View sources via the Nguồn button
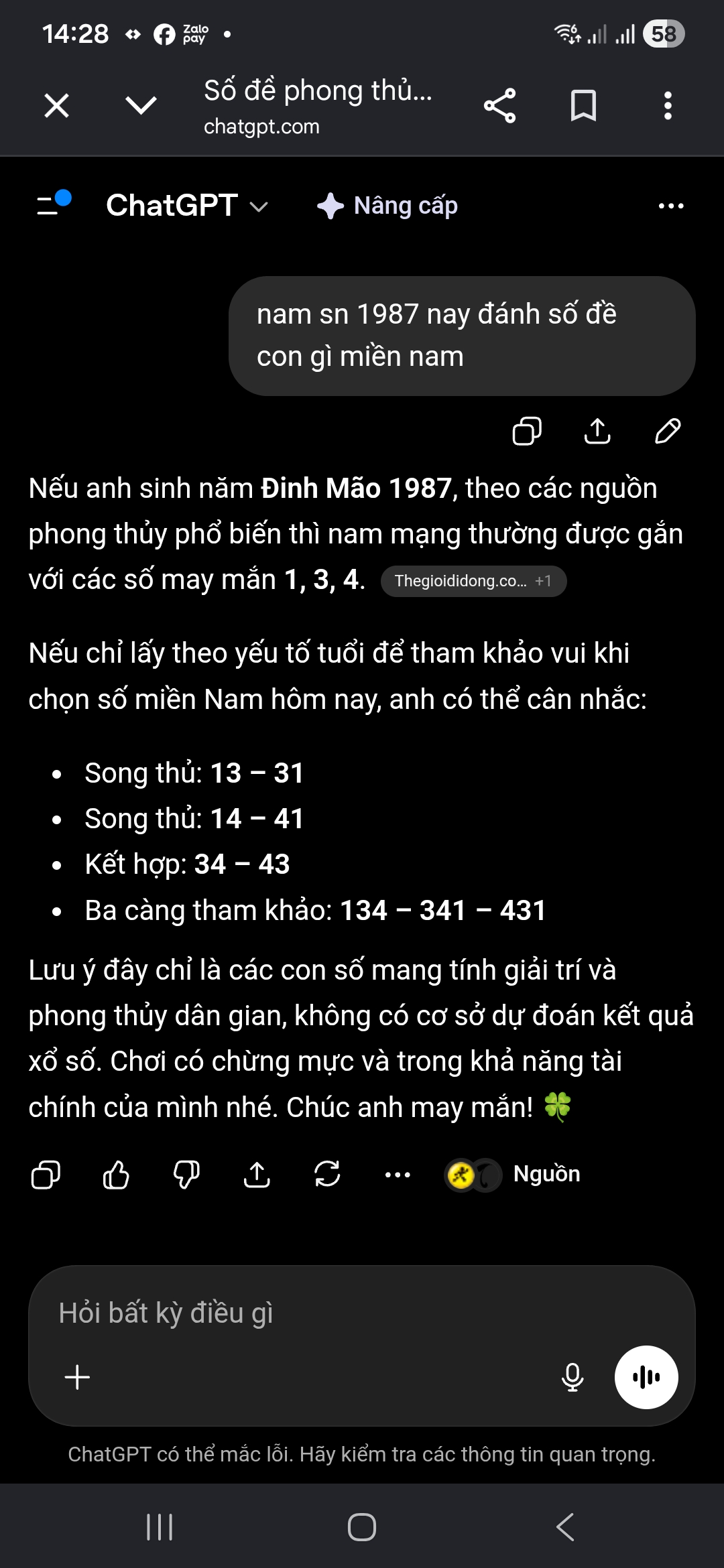Image resolution: width=724 pixels, height=1568 pixels. coord(514,1174)
